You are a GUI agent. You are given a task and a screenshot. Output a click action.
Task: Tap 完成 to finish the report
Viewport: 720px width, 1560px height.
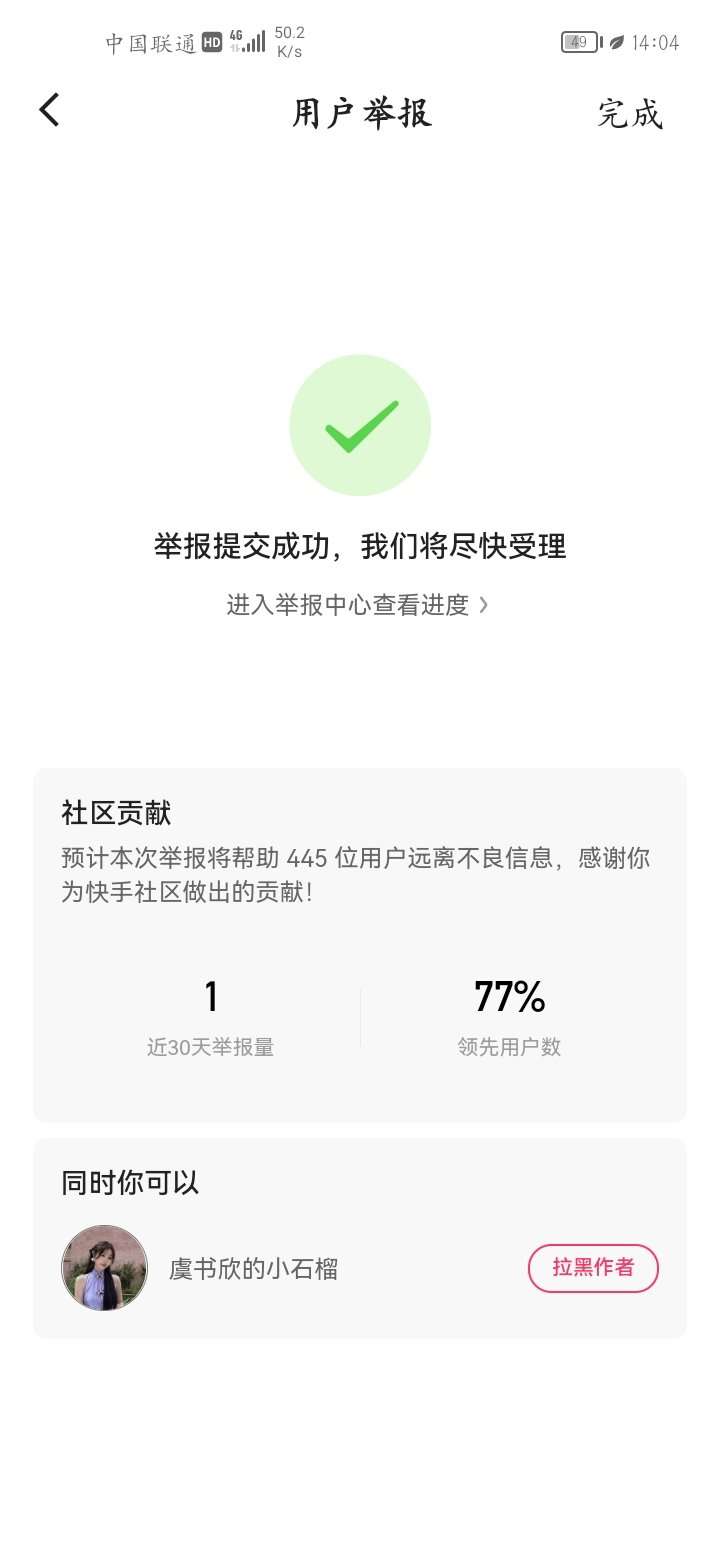630,113
